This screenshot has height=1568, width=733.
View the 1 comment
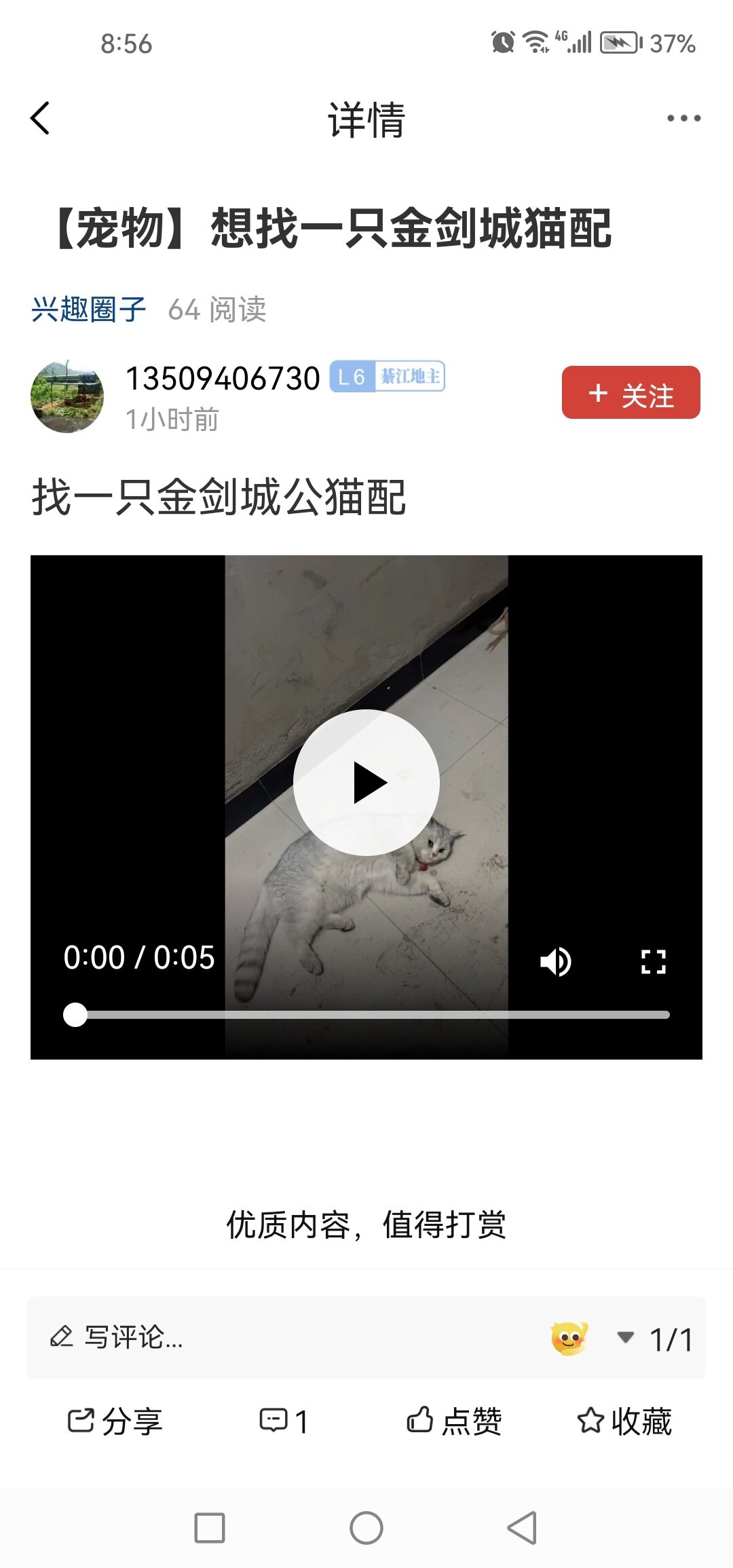coord(284,1421)
